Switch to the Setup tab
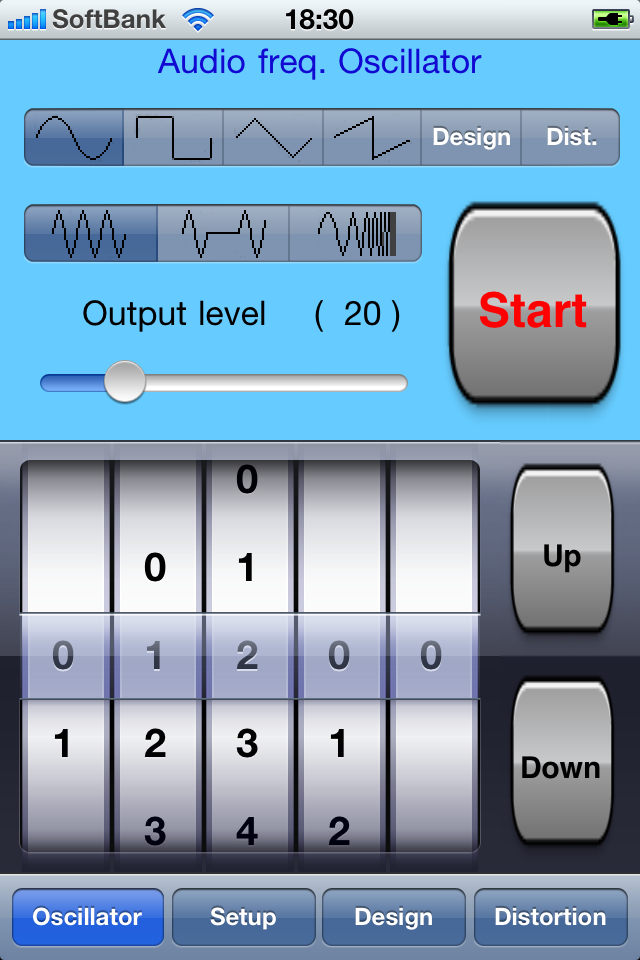 tap(243, 917)
